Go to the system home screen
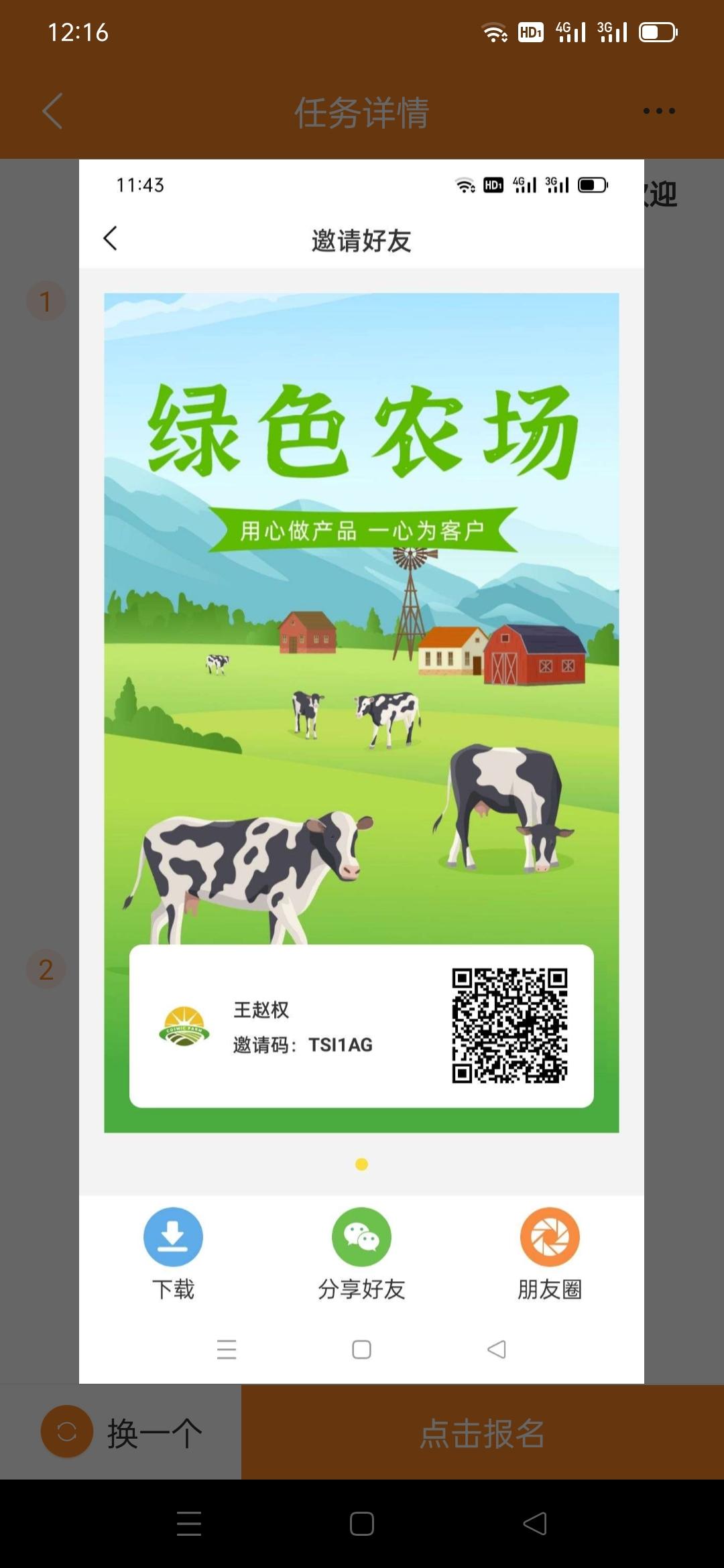The height and width of the screenshot is (1568, 724). (x=361, y=1524)
